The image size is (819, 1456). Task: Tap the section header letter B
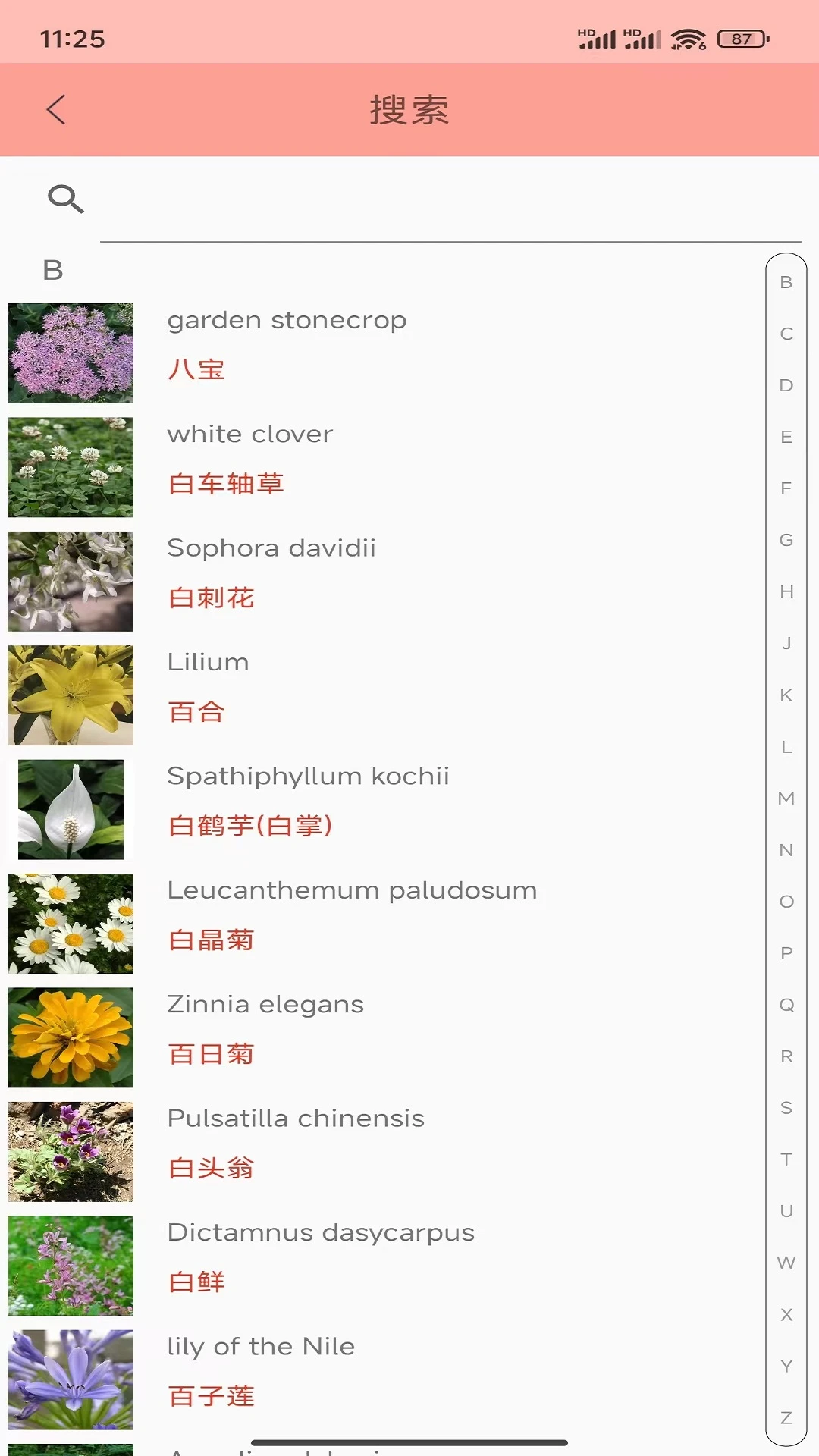(x=51, y=269)
